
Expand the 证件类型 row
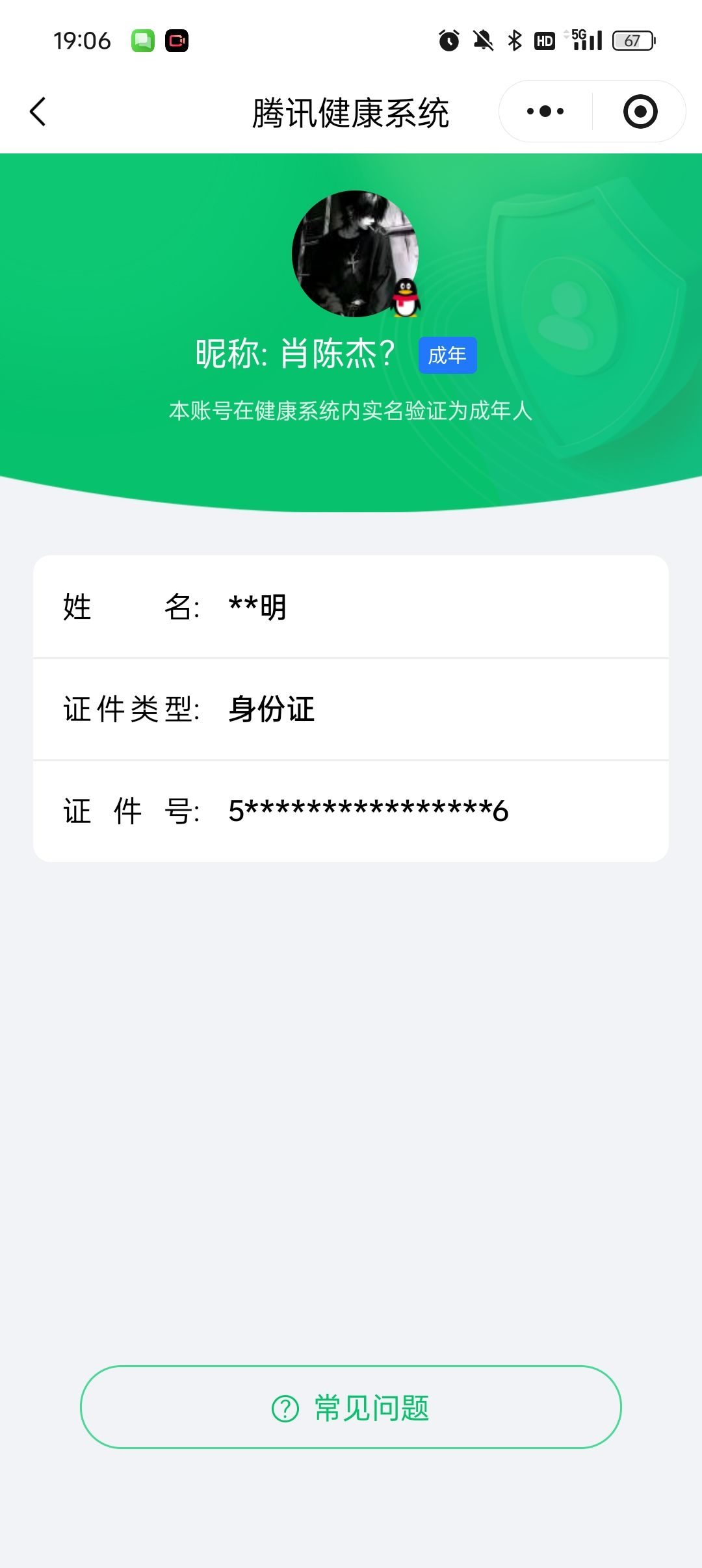[351, 710]
